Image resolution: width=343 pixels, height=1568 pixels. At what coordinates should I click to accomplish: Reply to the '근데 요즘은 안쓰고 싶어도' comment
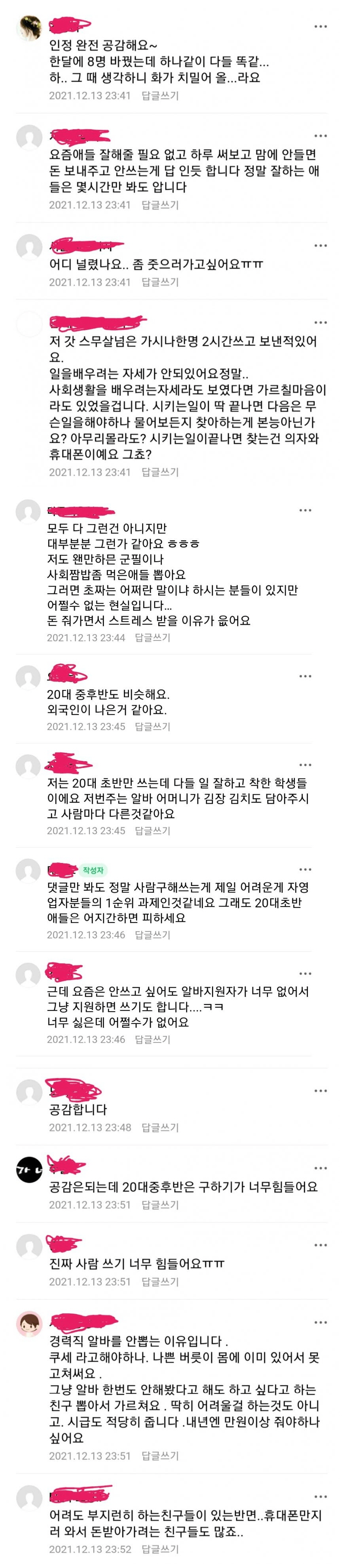point(153,1039)
